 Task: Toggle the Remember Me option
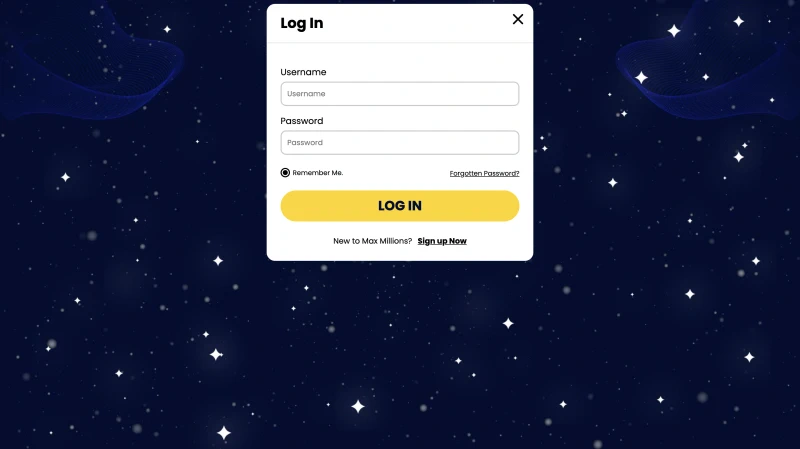point(285,173)
